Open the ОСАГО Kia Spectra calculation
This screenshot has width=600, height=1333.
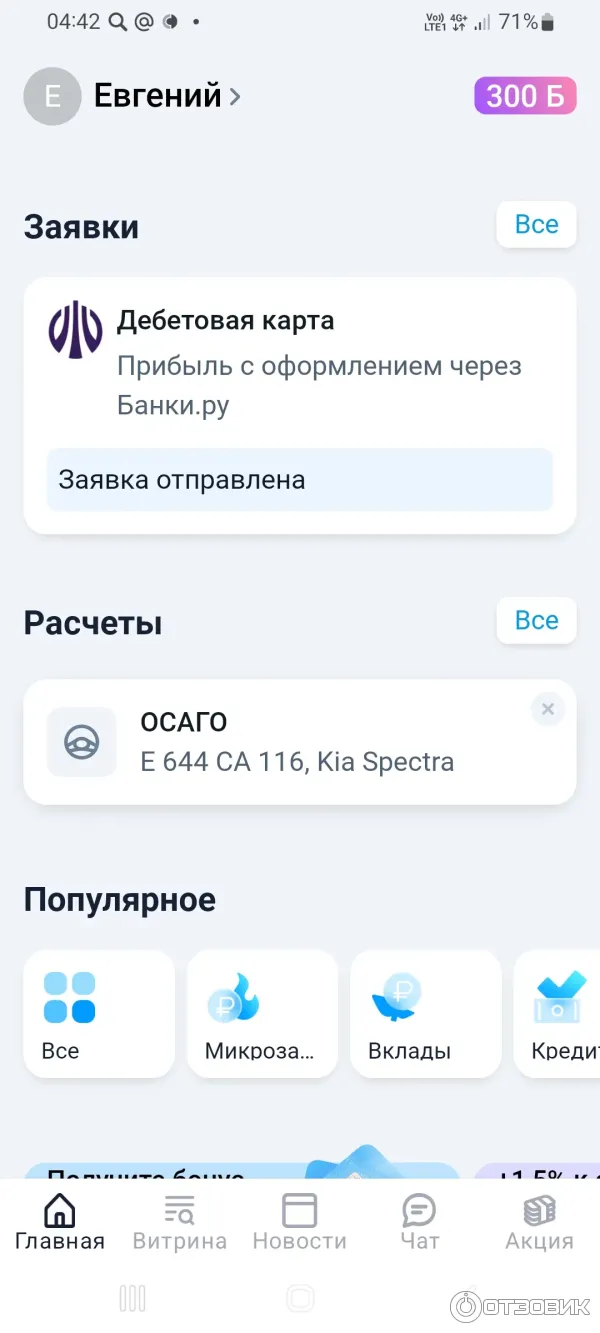tap(290, 742)
